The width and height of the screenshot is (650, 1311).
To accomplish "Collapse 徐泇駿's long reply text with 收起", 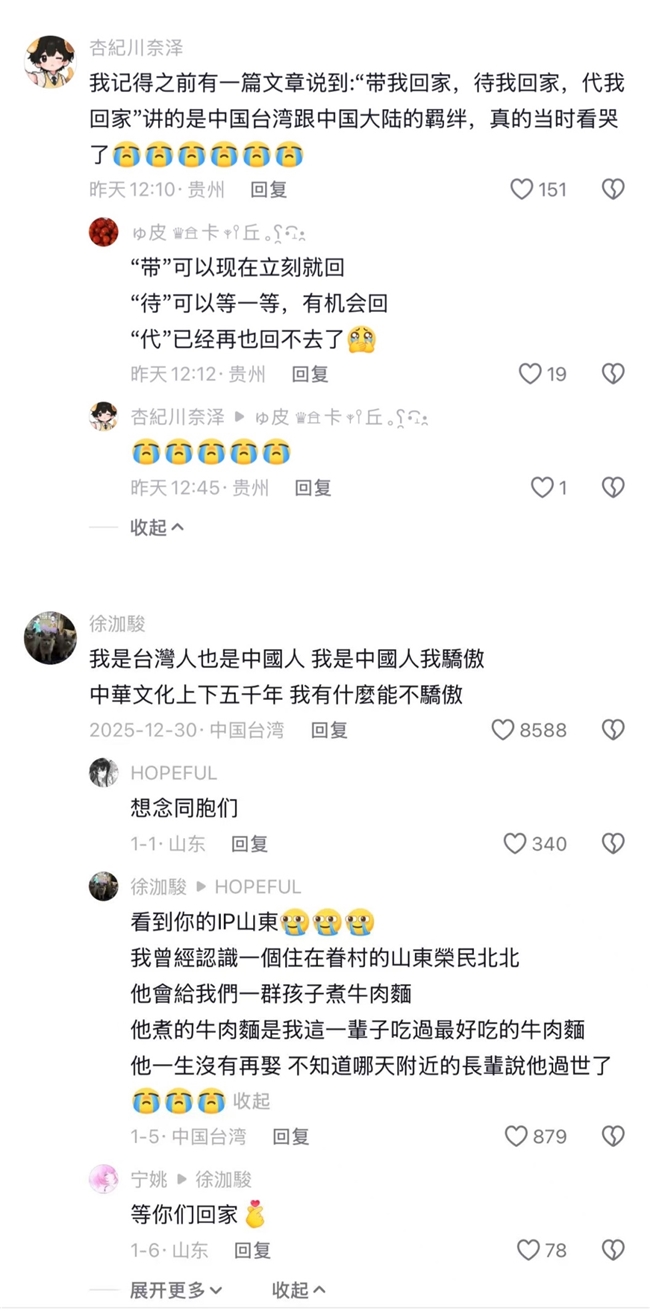I will [252, 1101].
